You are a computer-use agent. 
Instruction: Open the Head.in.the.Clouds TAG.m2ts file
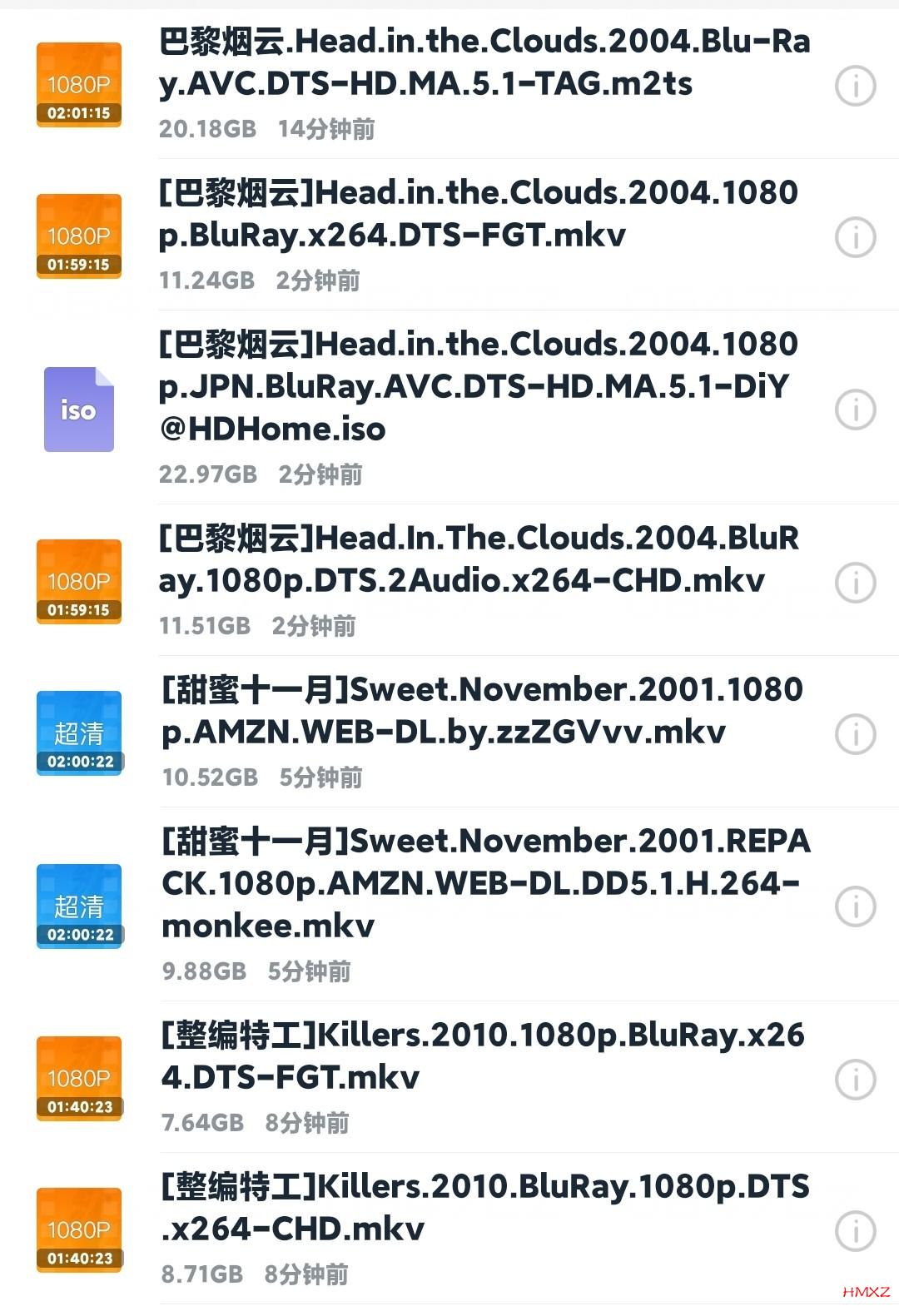[x=483, y=62]
